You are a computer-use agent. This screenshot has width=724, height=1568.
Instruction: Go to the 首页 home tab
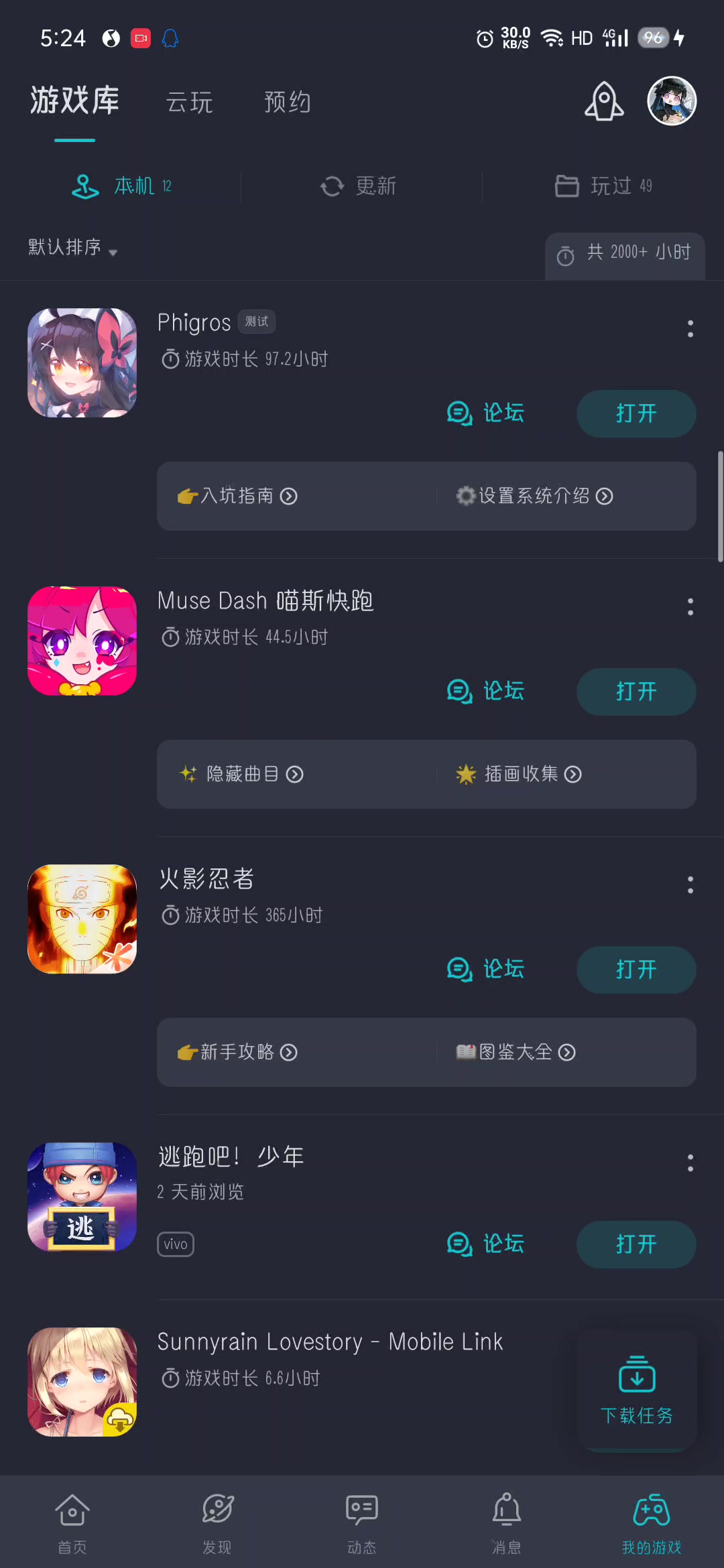tap(72, 1524)
